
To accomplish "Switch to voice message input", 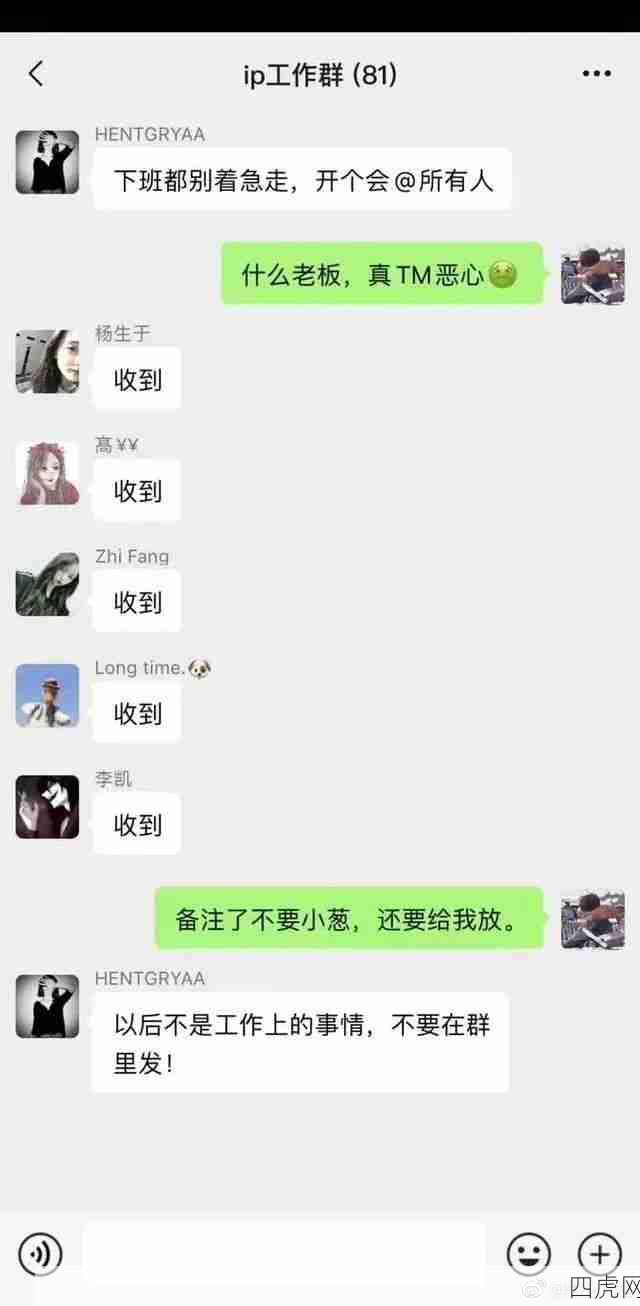I will coord(41,1253).
